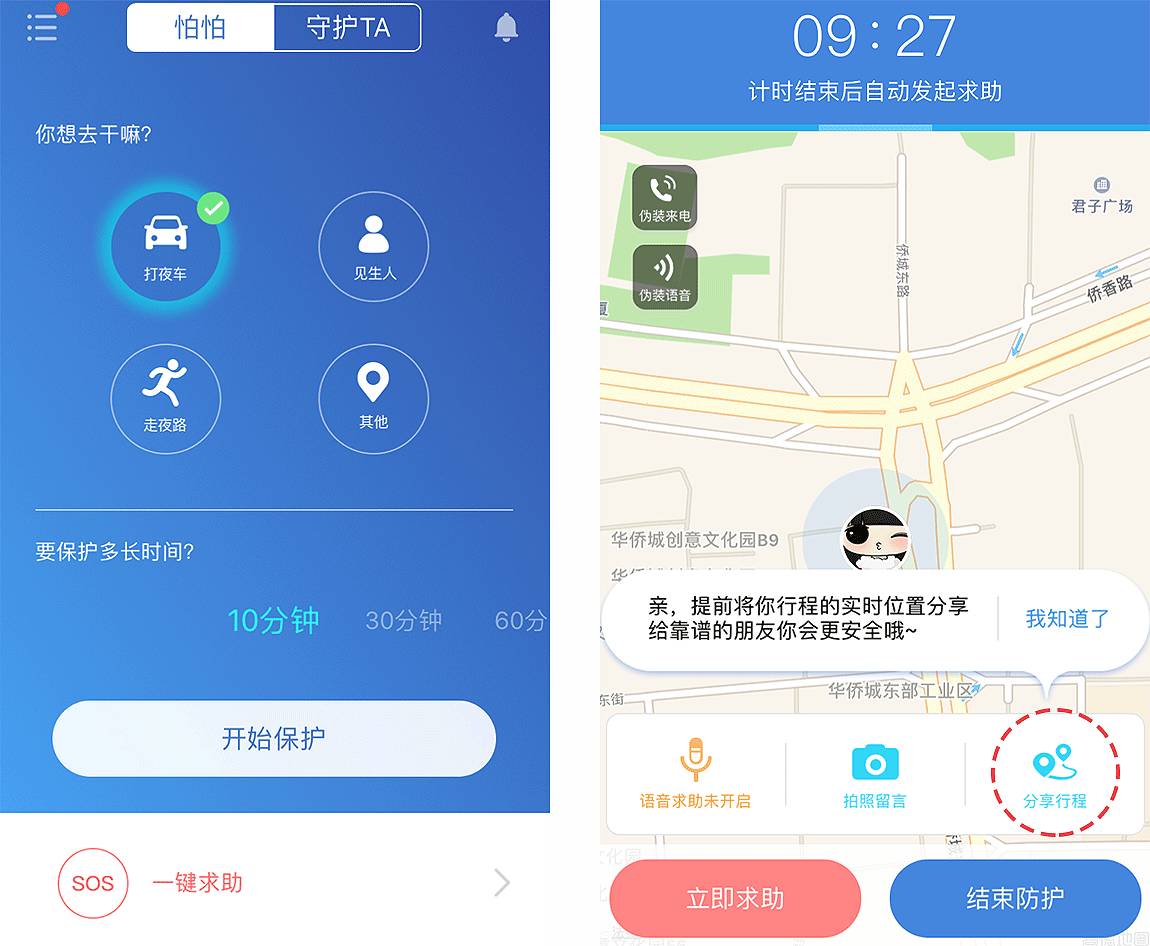End the protection with 结束防护
This screenshot has height=946, width=1150.
pos(1015,898)
